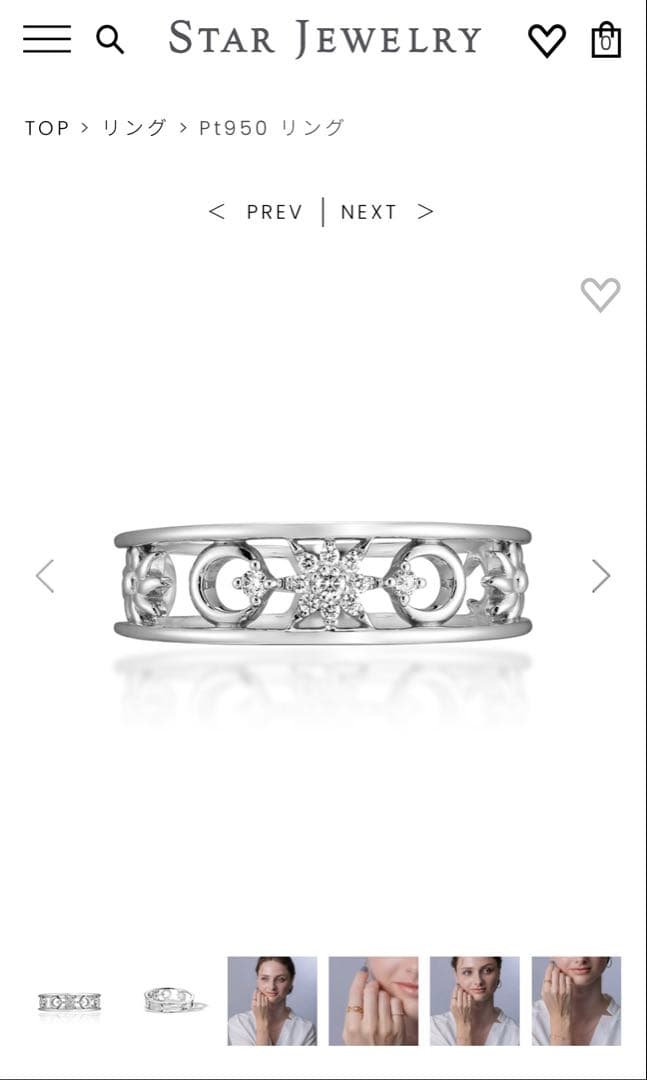Open リング breadcrumb category

click(134, 128)
